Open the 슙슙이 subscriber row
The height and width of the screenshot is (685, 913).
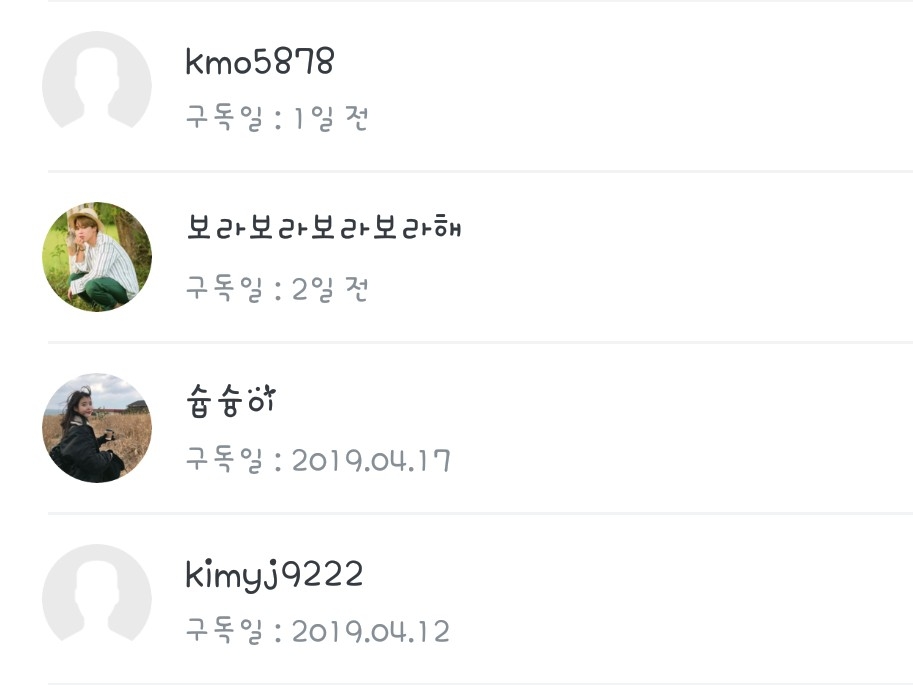click(480, 428)
